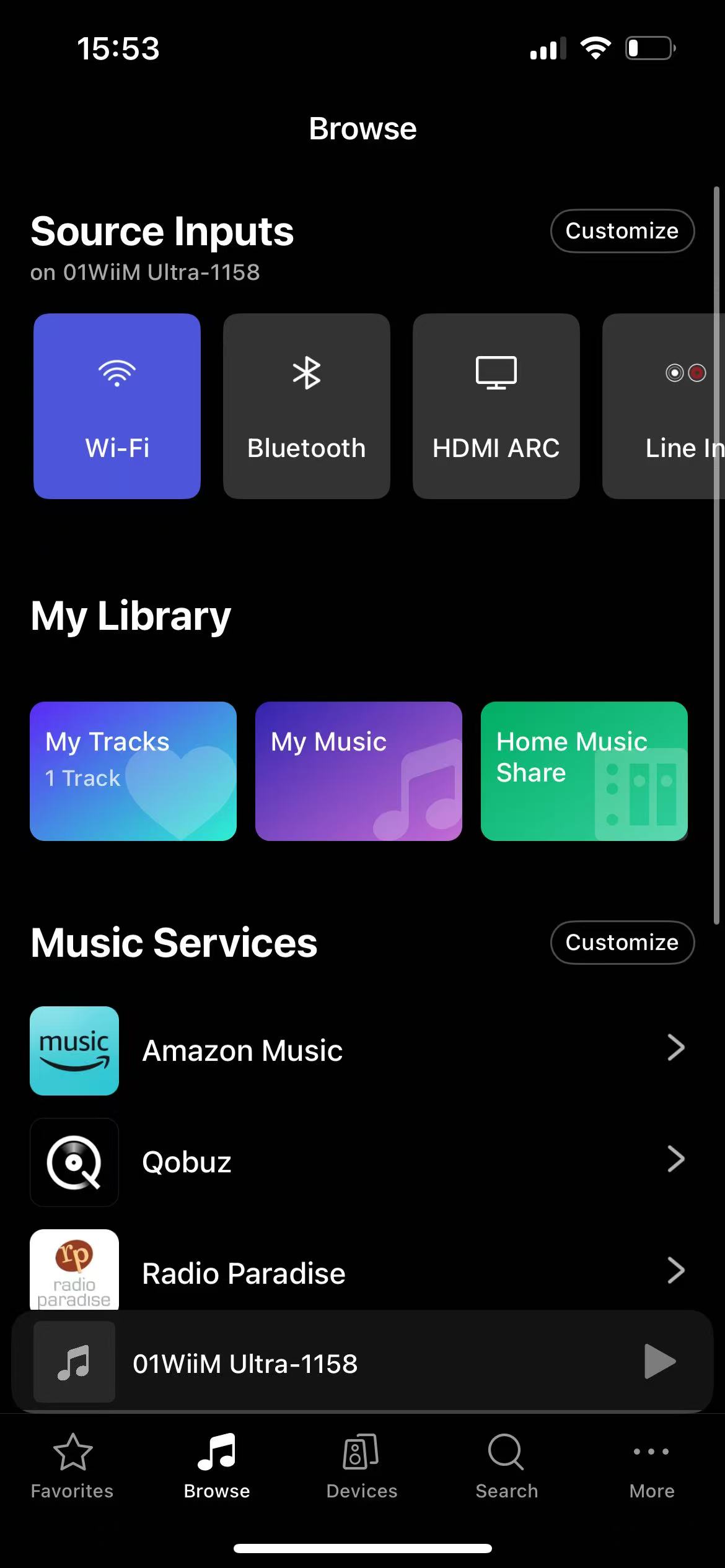Switch to the Favorites tab
This screenshot has width=725, height=1568.
tap(72, 1466)
